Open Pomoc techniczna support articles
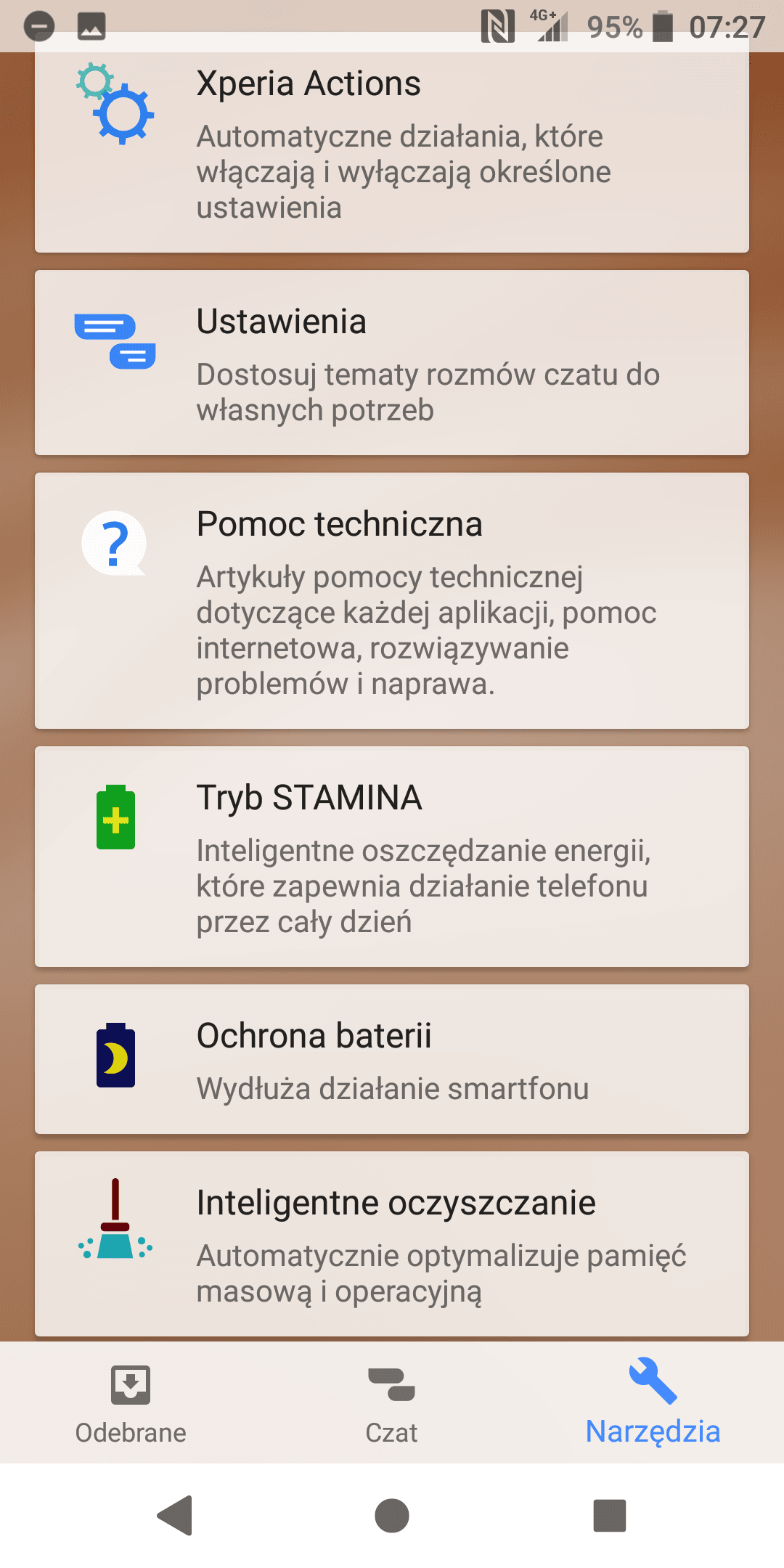784x1568 pixels. [x=392, y=601]
